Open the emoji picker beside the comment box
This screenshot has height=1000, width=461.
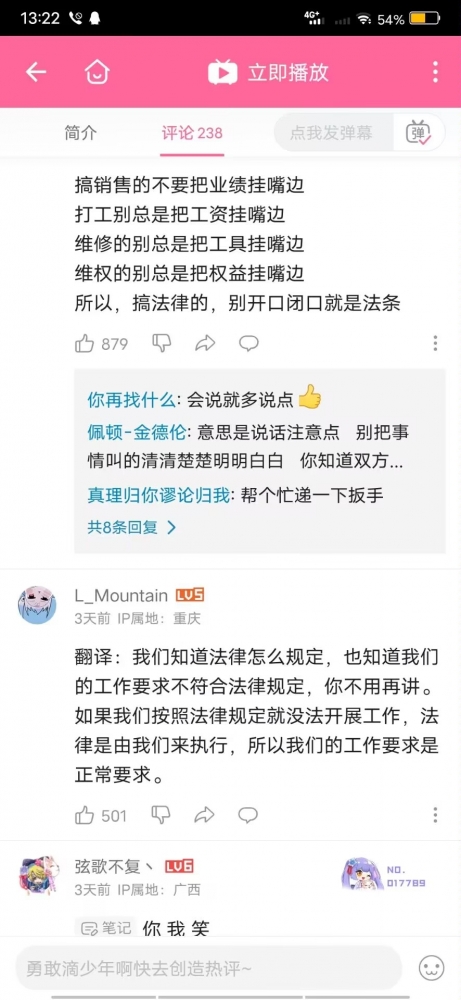[432, 968]
